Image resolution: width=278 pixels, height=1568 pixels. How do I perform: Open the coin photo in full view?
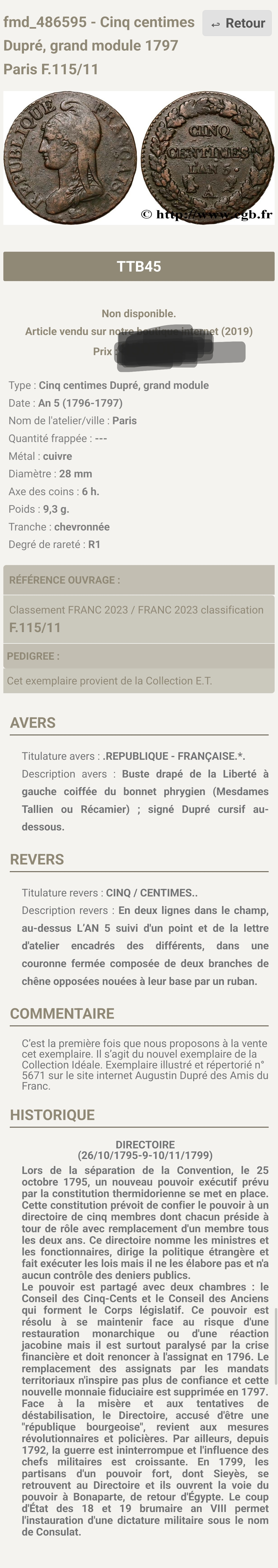139,158
